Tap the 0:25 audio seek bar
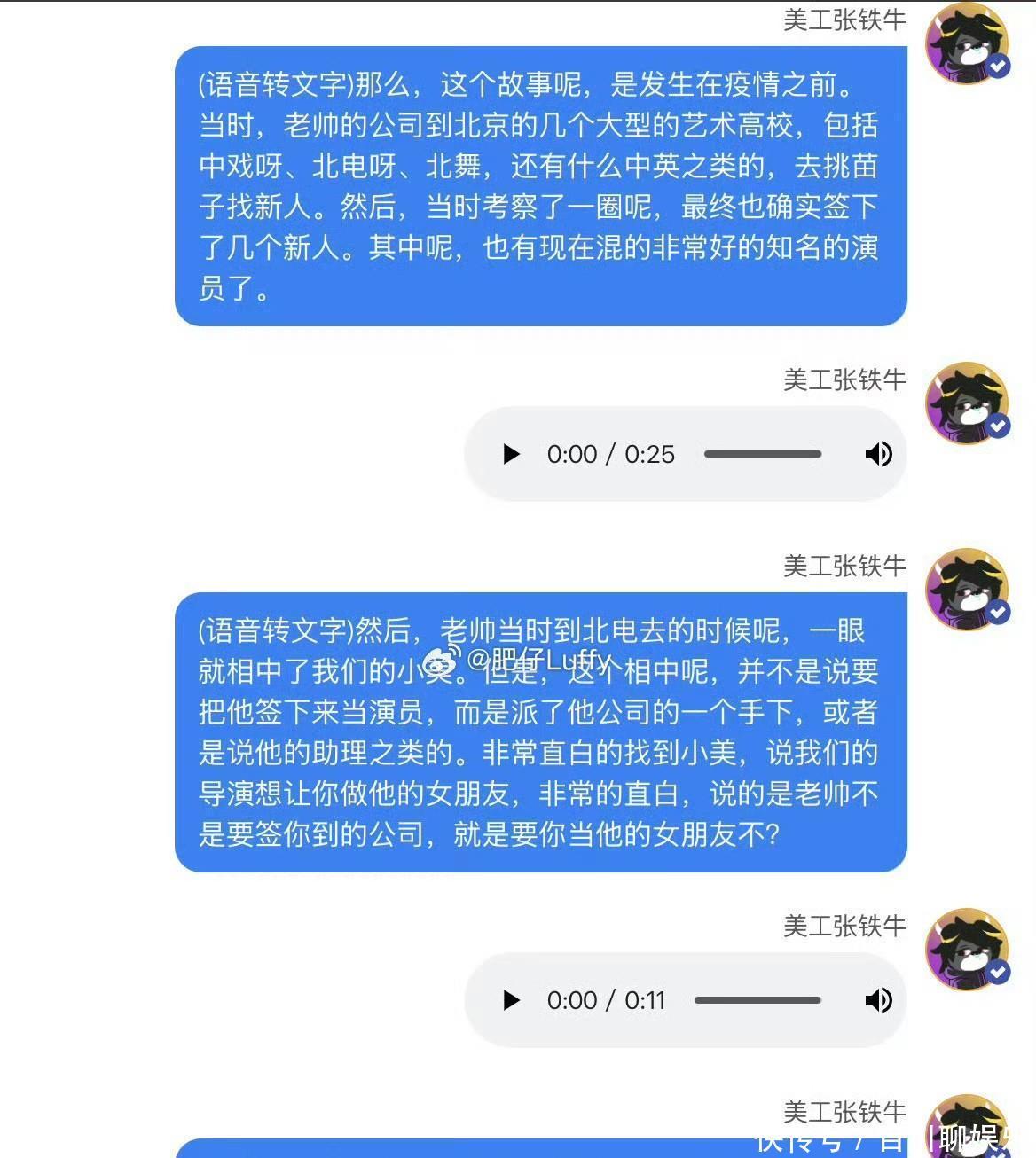 tap(763, 454)
